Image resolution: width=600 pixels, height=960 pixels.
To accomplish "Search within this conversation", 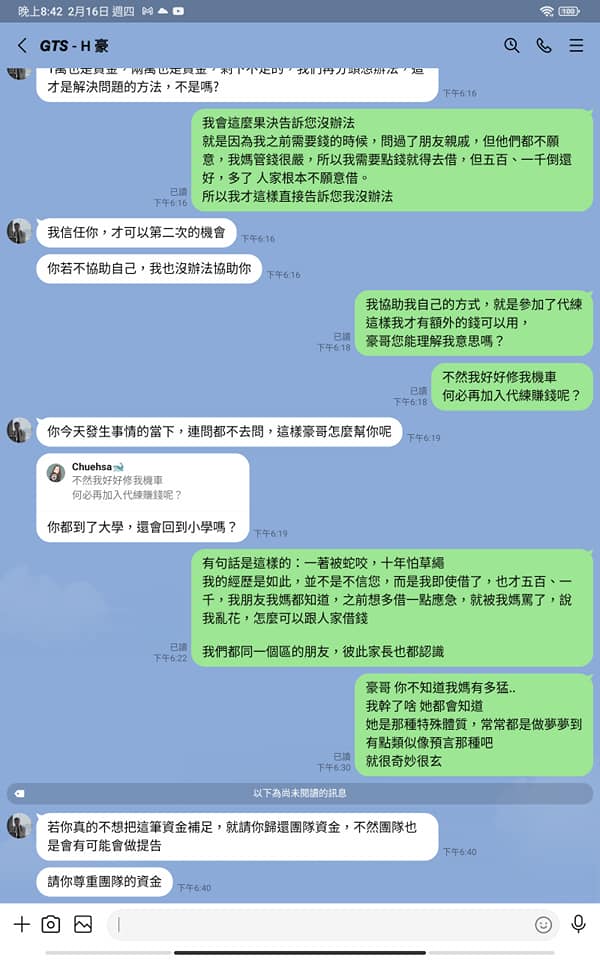I will tap(511, 46).
